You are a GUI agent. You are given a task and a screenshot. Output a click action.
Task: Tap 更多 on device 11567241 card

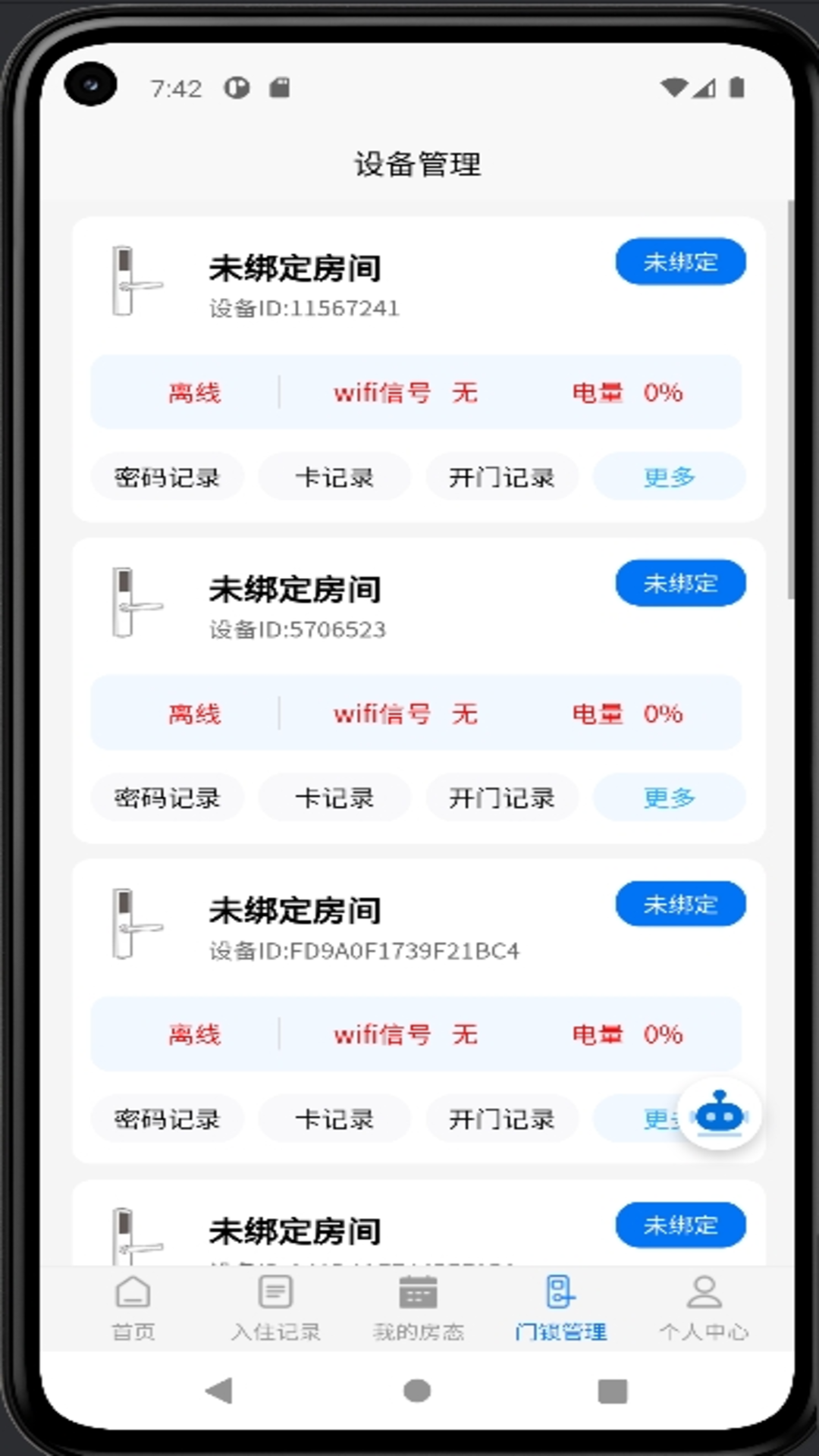[x=669, y=477]
